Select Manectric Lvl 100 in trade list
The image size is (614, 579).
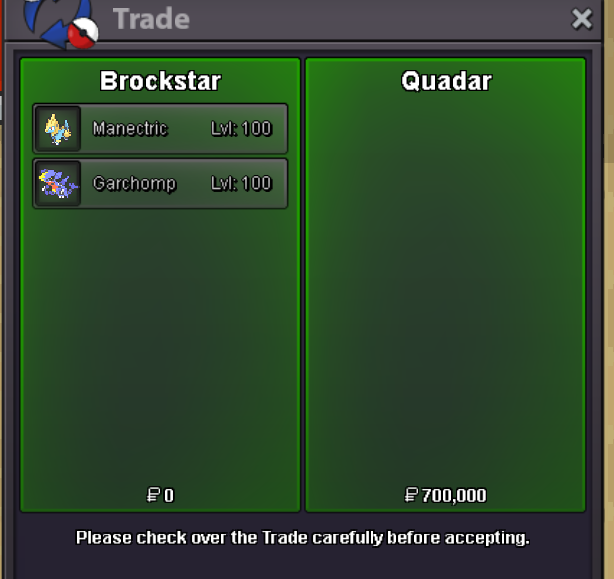[x=160, y=129]
